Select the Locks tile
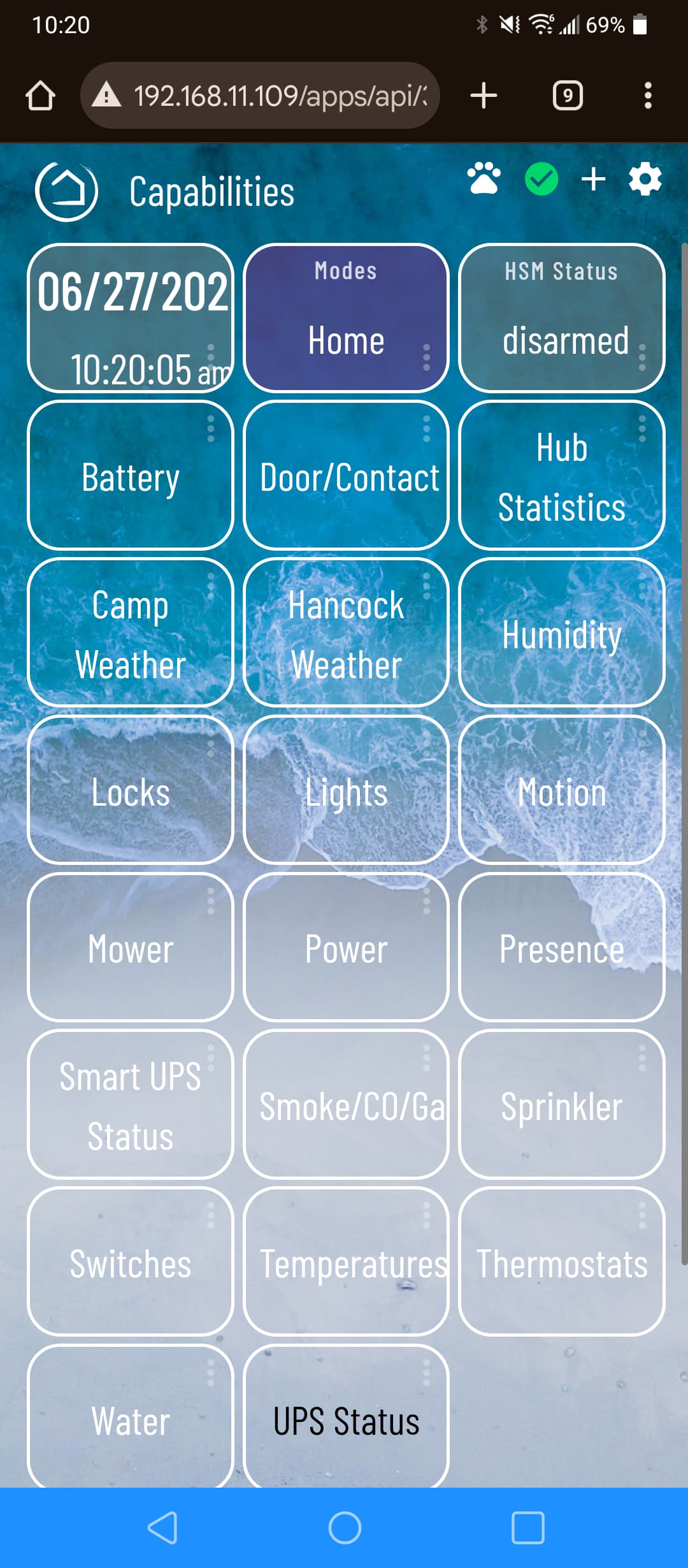 click(131, 790)
